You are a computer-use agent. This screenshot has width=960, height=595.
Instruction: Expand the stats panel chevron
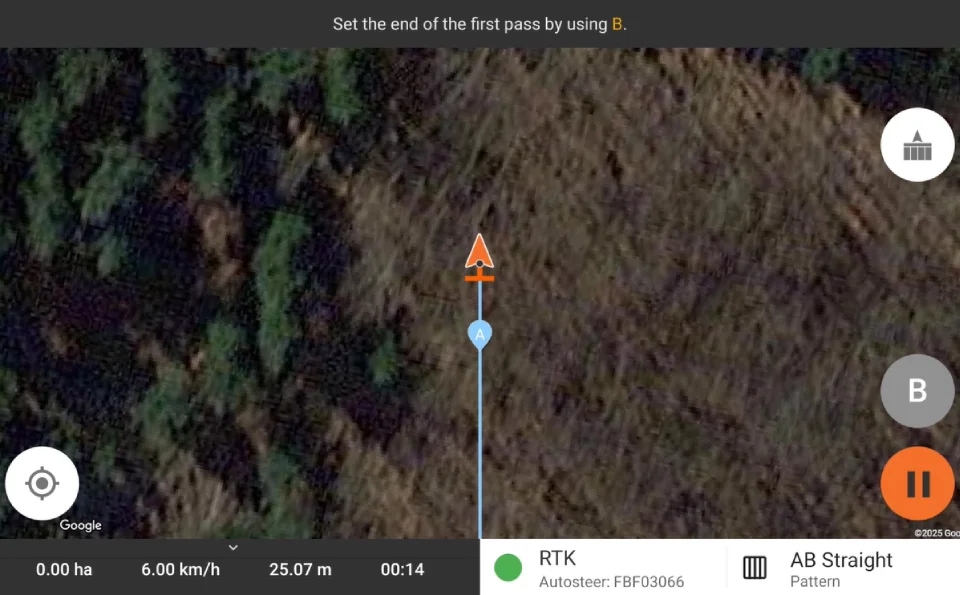click(233, 547)
